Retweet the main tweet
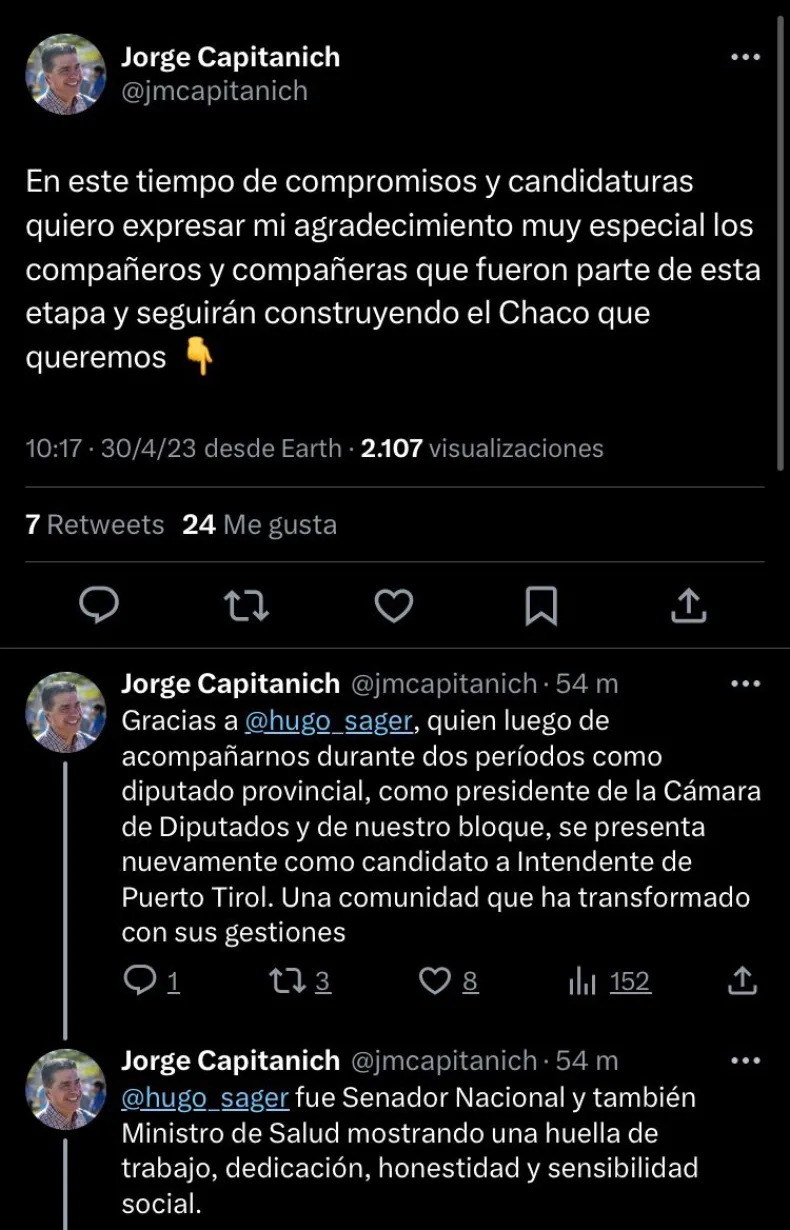This screenshot has height=1230, width=790. pos(246,604)
